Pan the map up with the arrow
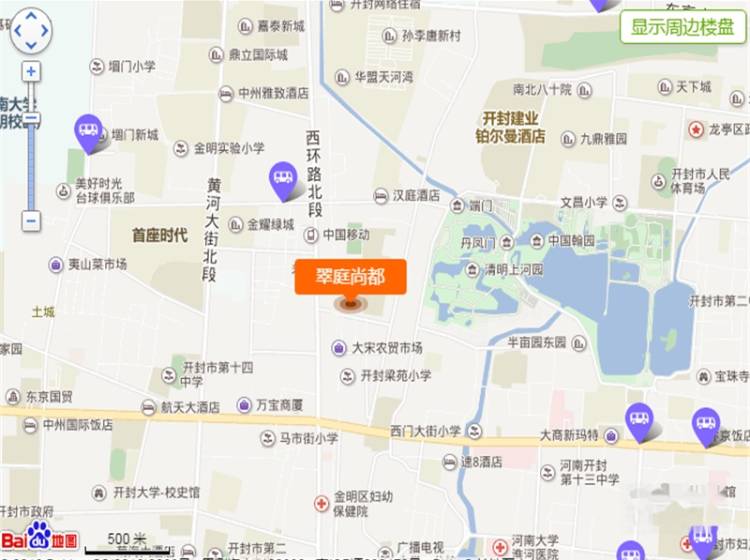 (30, 17)
